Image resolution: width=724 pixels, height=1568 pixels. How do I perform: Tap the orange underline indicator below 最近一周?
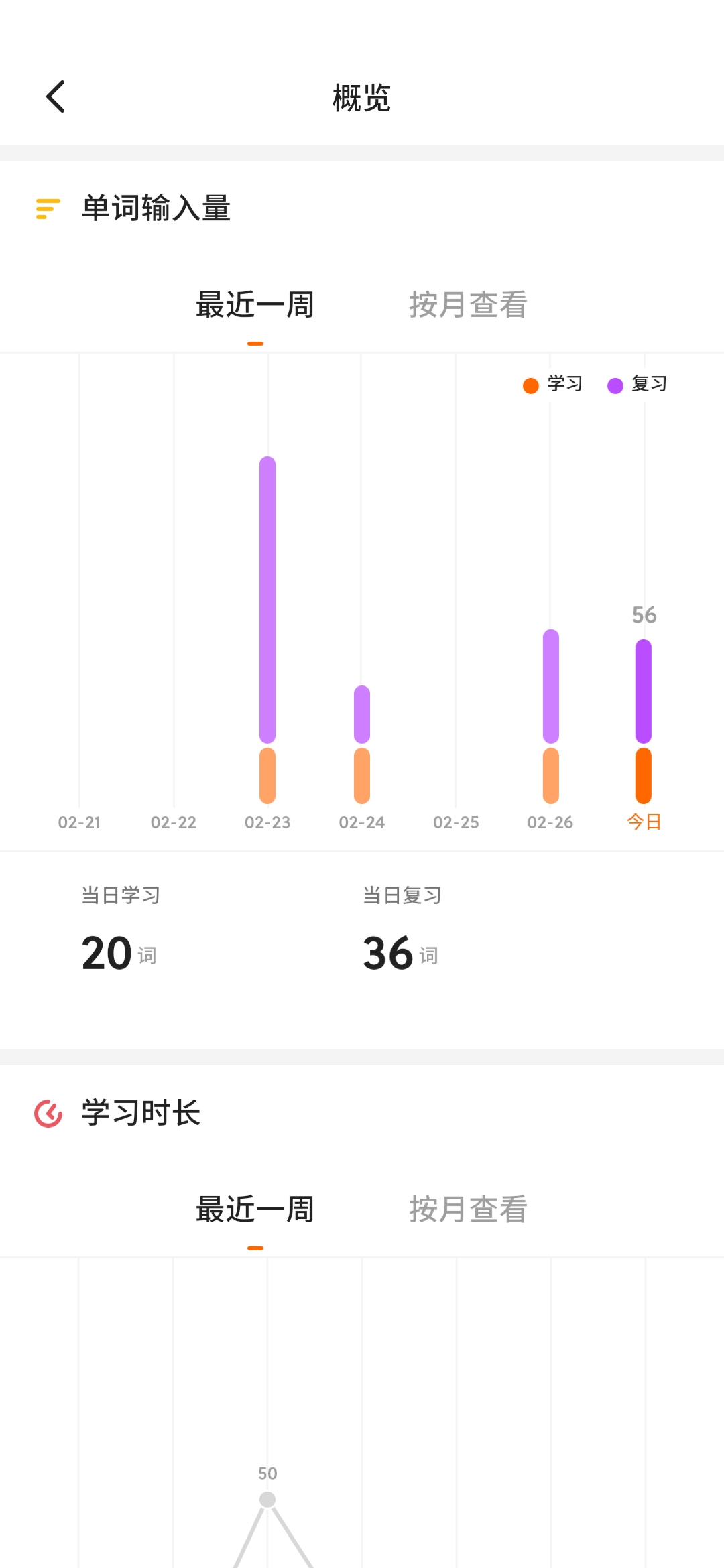click(x=255, y=343)
